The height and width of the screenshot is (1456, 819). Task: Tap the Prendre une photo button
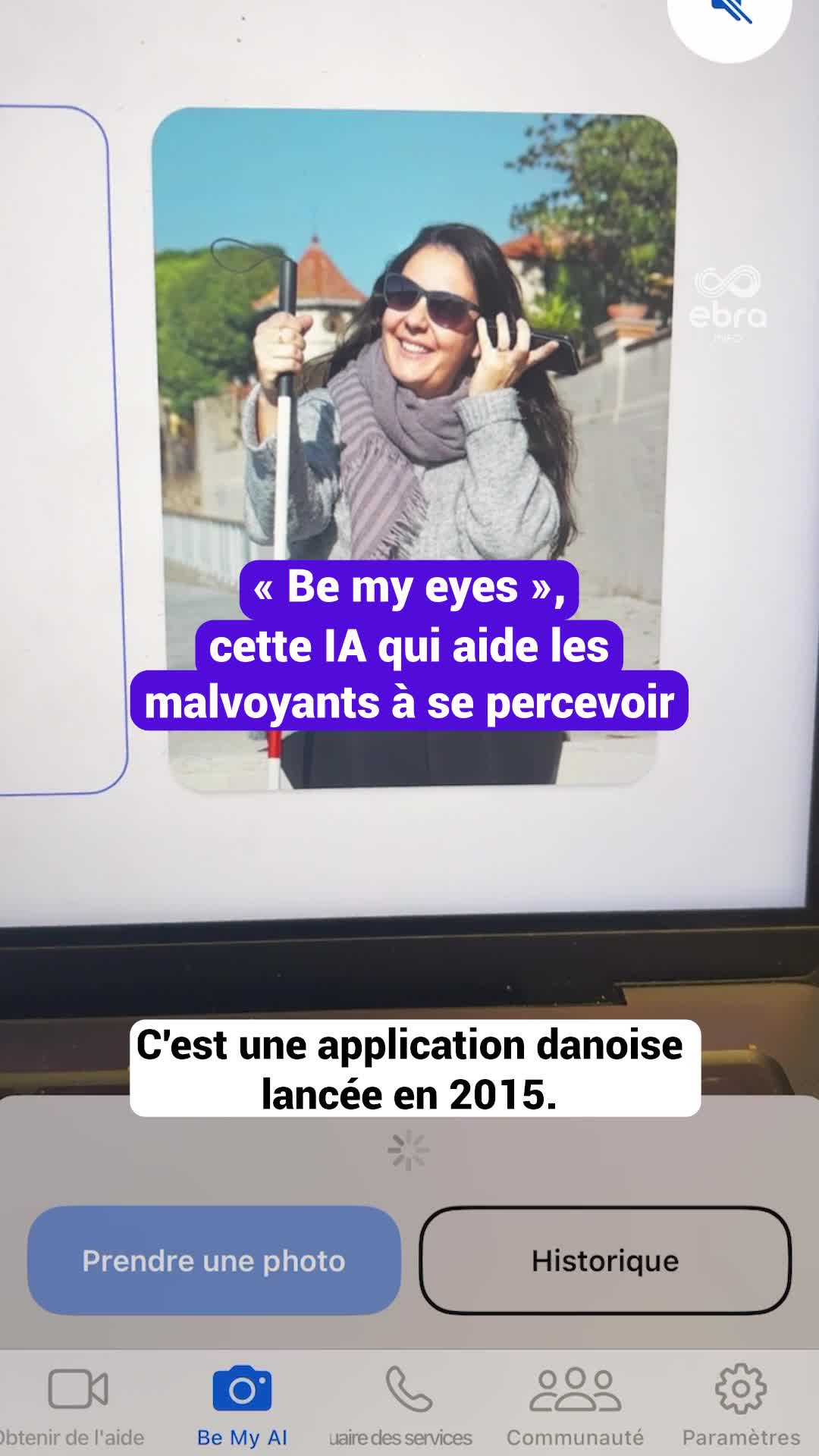(x=214, y=1260)
